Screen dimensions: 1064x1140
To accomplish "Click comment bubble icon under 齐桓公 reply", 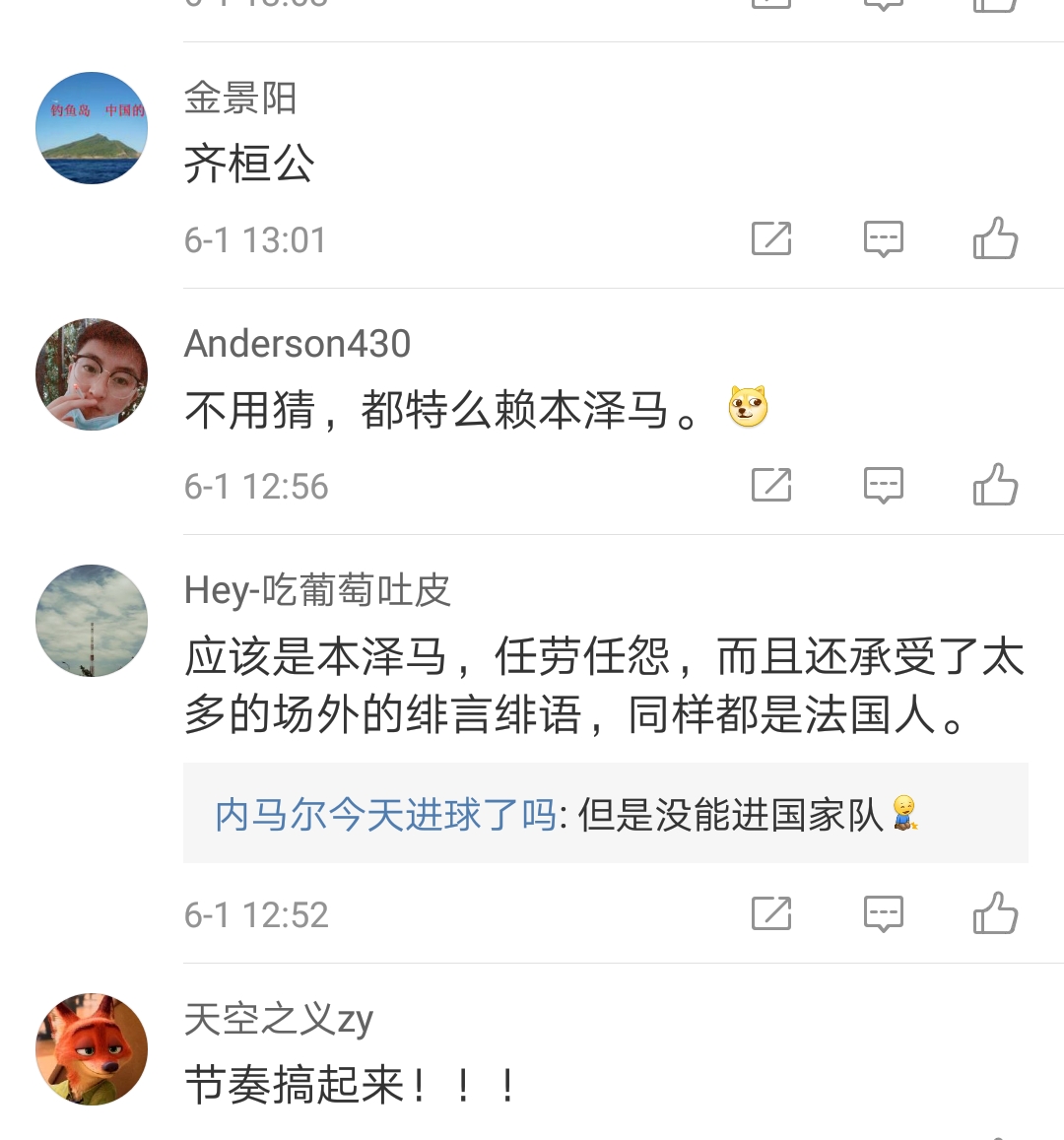I will click(x=884, y=238).
